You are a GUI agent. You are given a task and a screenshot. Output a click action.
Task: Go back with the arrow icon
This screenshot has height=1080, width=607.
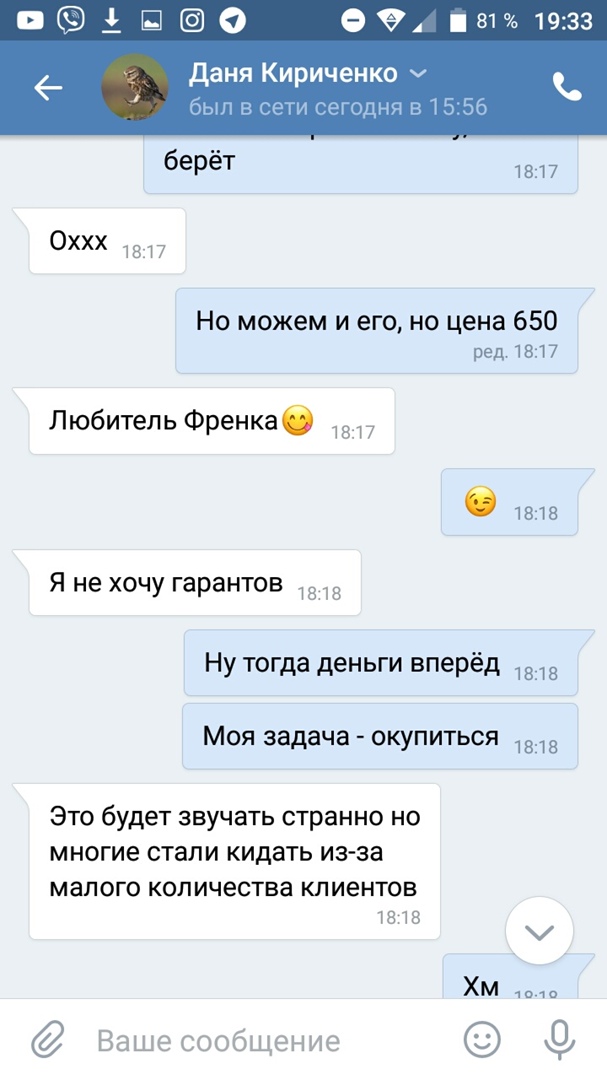click(48, 88)
